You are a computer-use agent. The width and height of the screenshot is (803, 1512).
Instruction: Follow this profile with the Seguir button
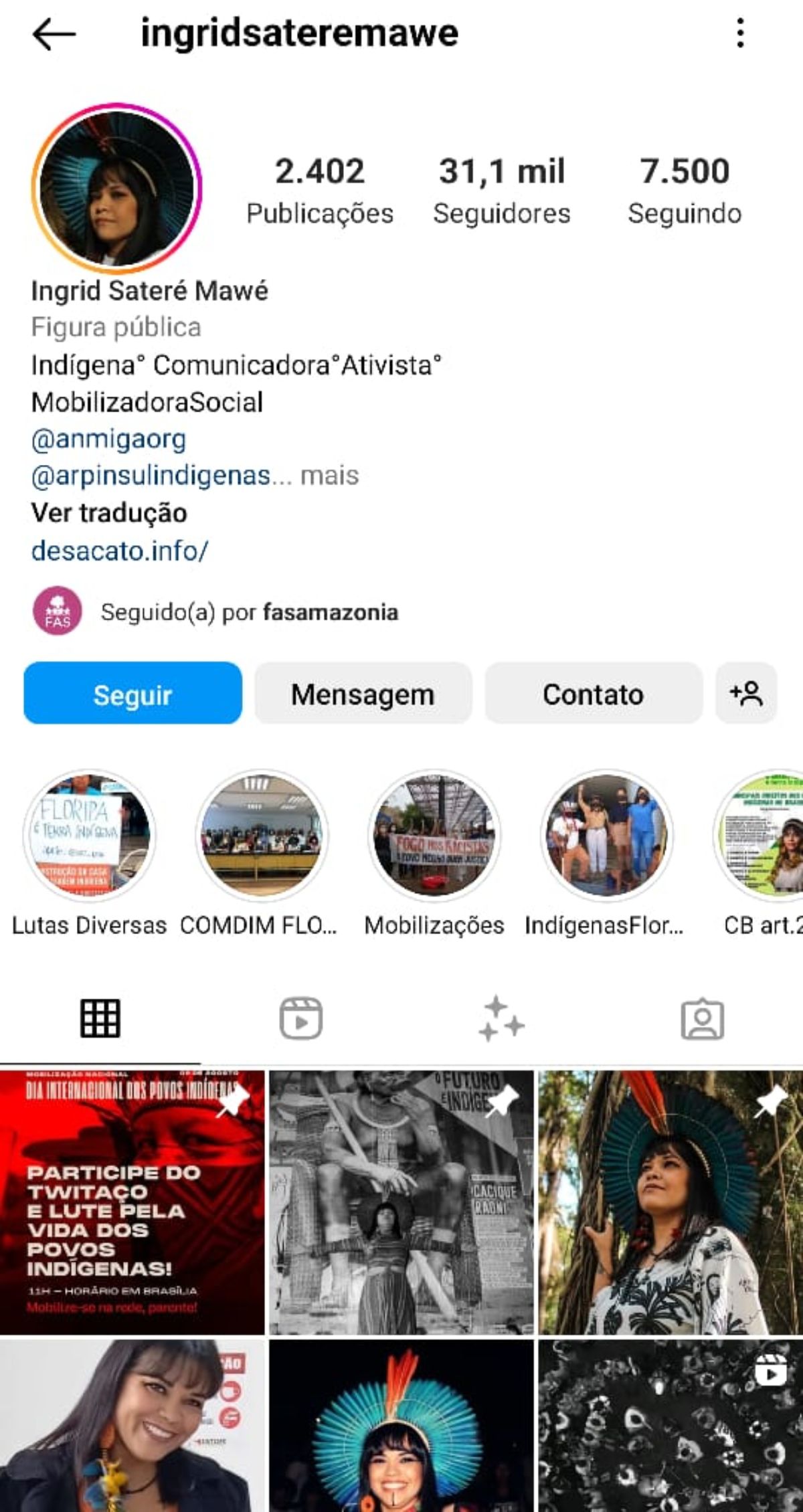132,694
